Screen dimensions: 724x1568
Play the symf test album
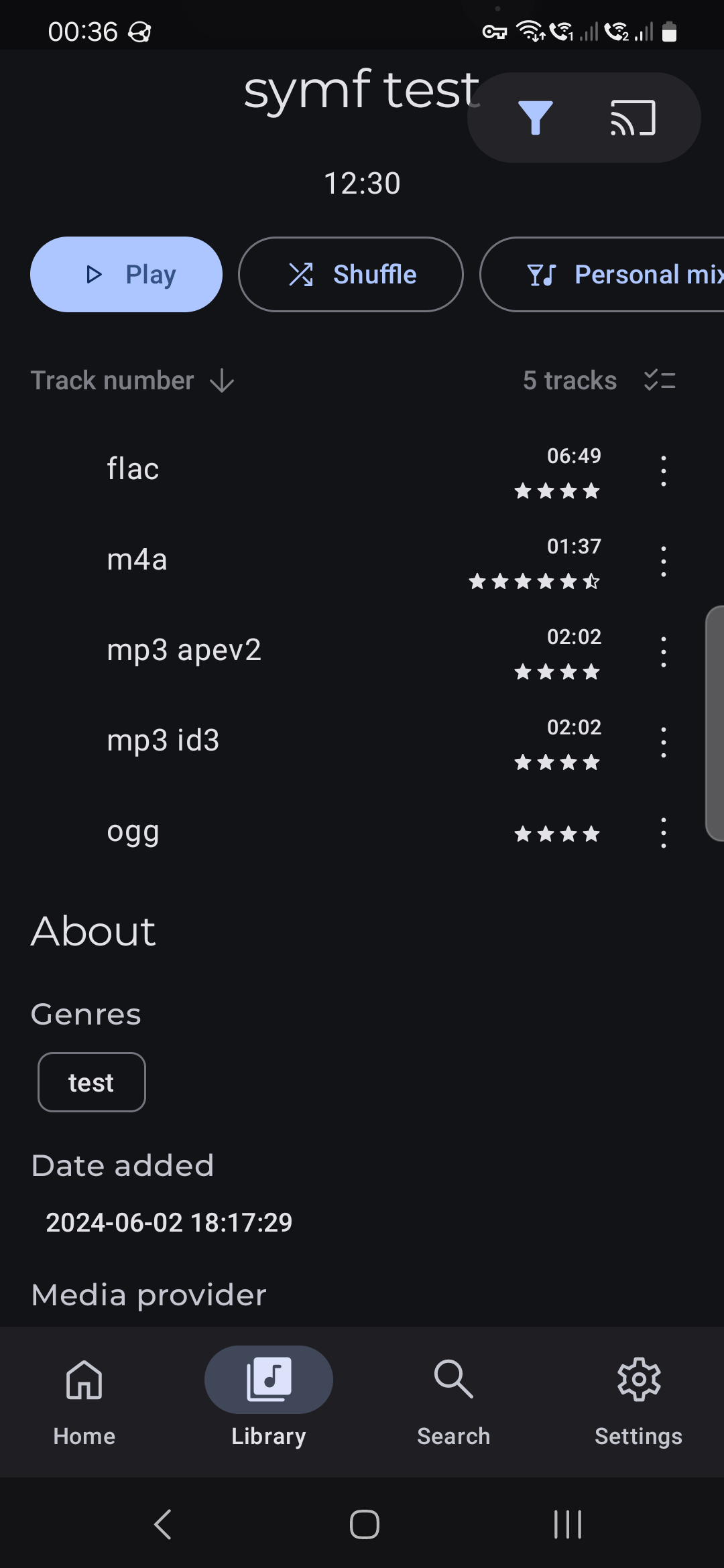click(x=126, y=274)
